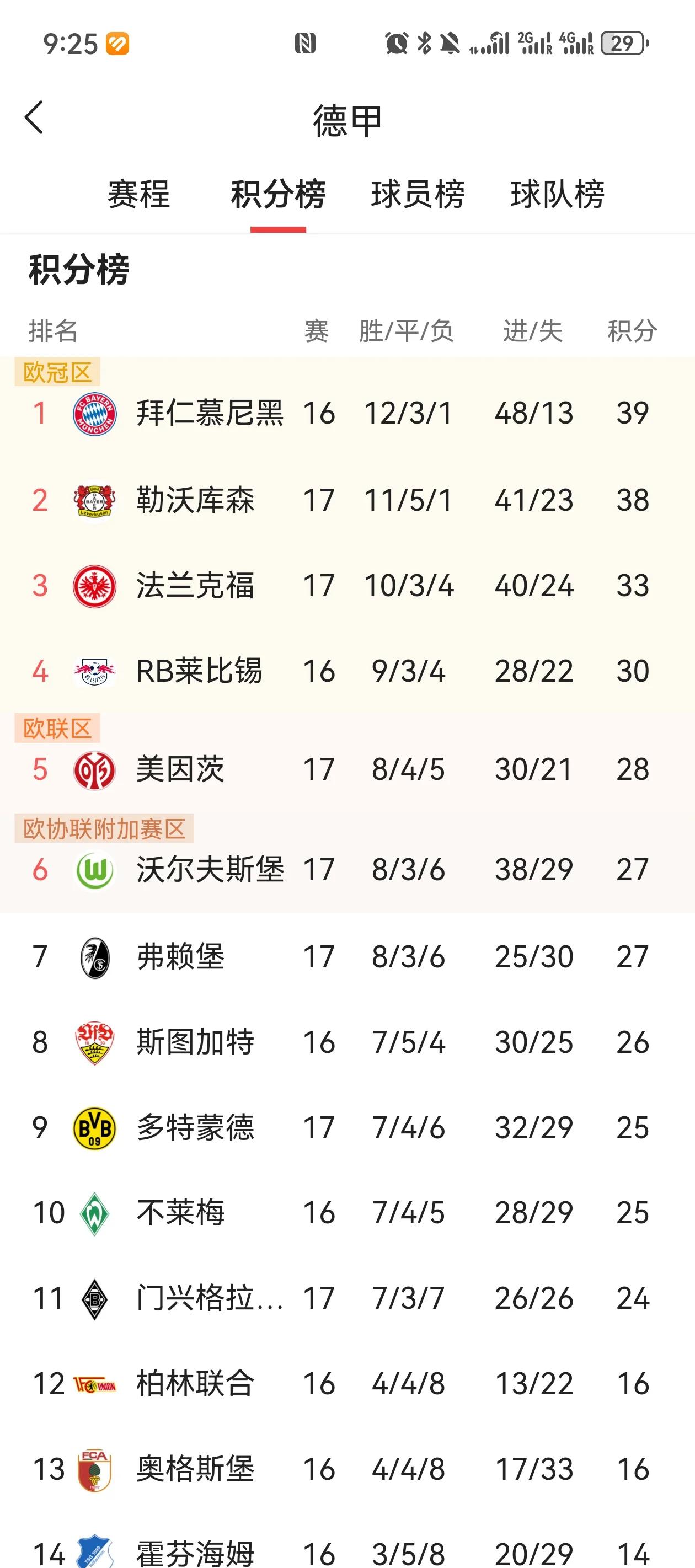695x1568 pixels.
Task: Click the team name 拜仁慕尼黑
Action: (210, 413)
